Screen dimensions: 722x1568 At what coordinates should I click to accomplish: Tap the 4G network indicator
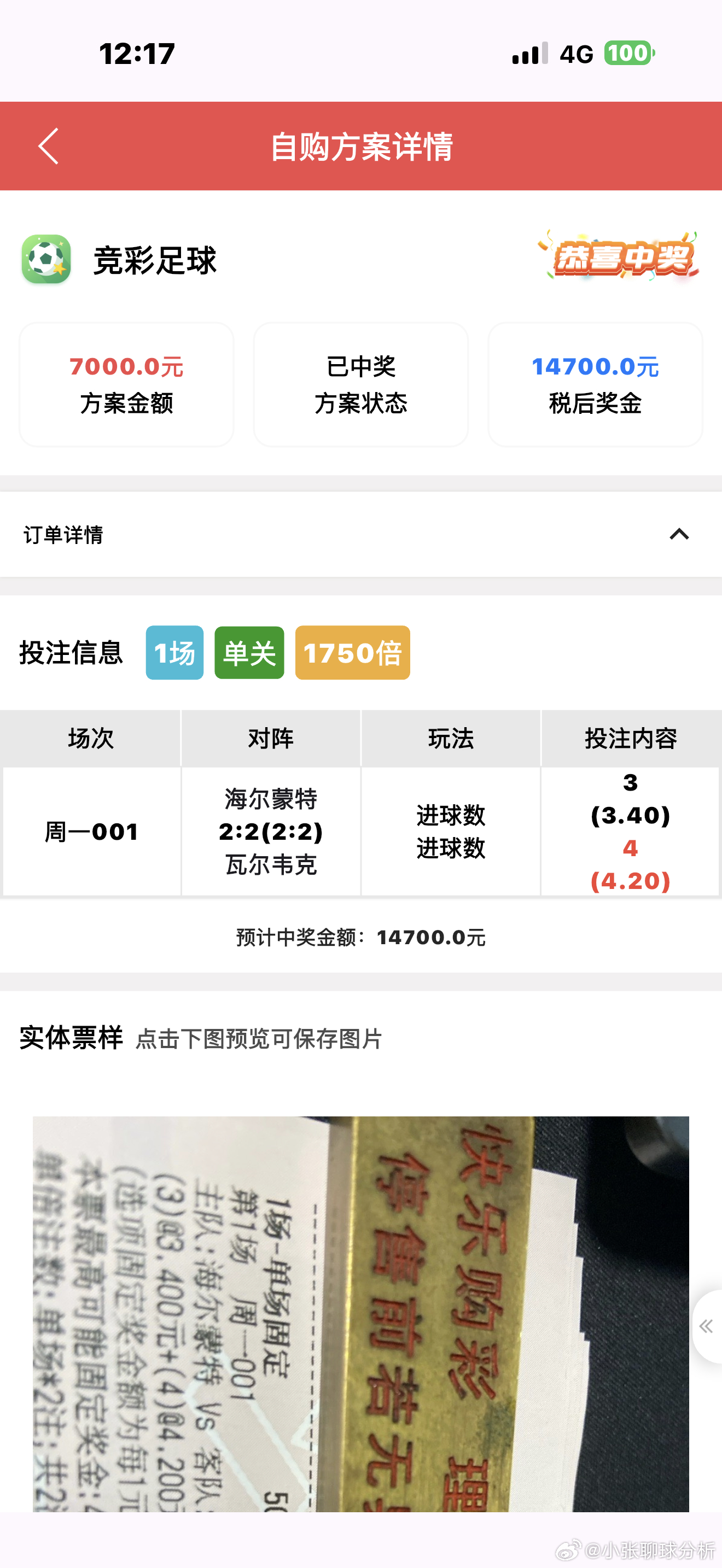click(x=575, y=54)
